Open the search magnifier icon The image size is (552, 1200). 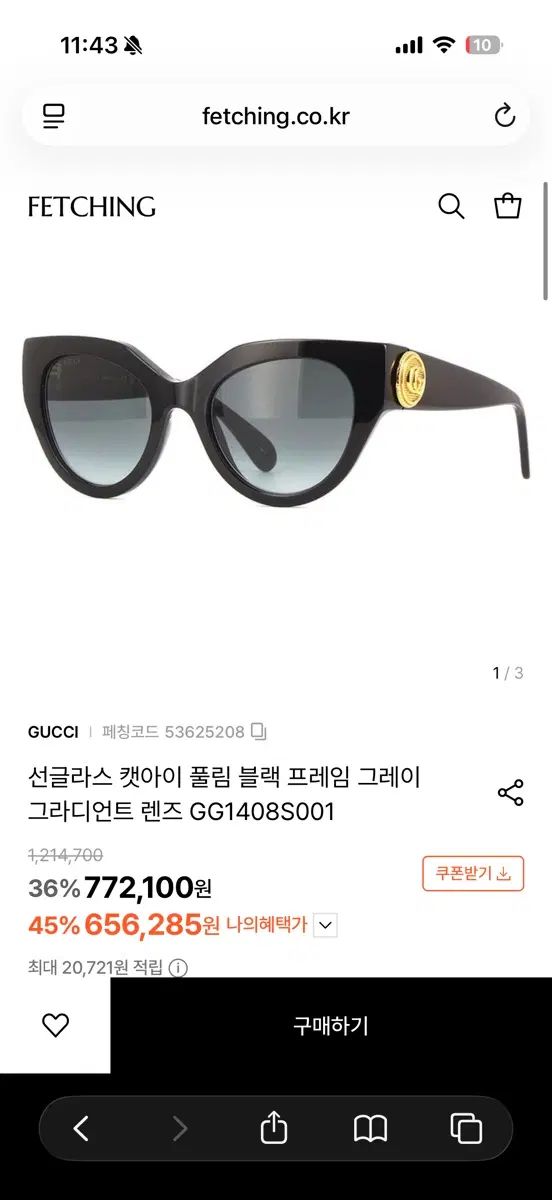(x=452, y=207)
